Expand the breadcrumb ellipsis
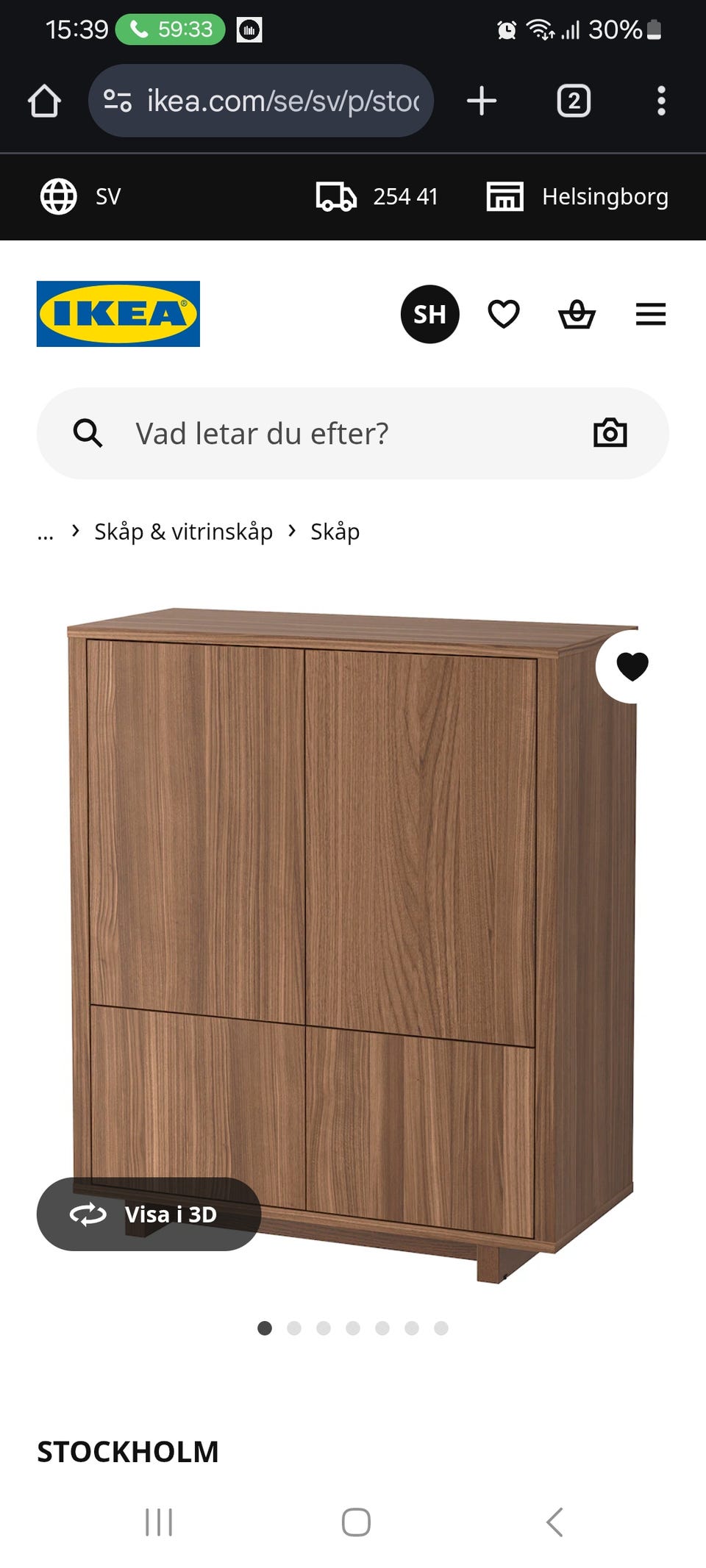Viewport: 706px width, 1568px height. (x=45, y=531)
